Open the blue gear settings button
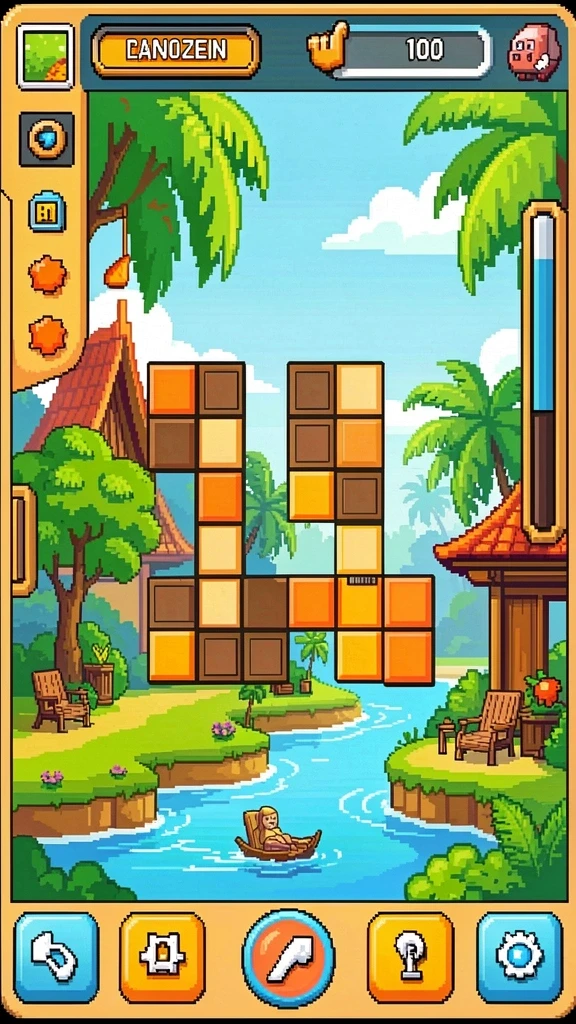Screen dimensions: 576x1024 (x=520, y=957)
